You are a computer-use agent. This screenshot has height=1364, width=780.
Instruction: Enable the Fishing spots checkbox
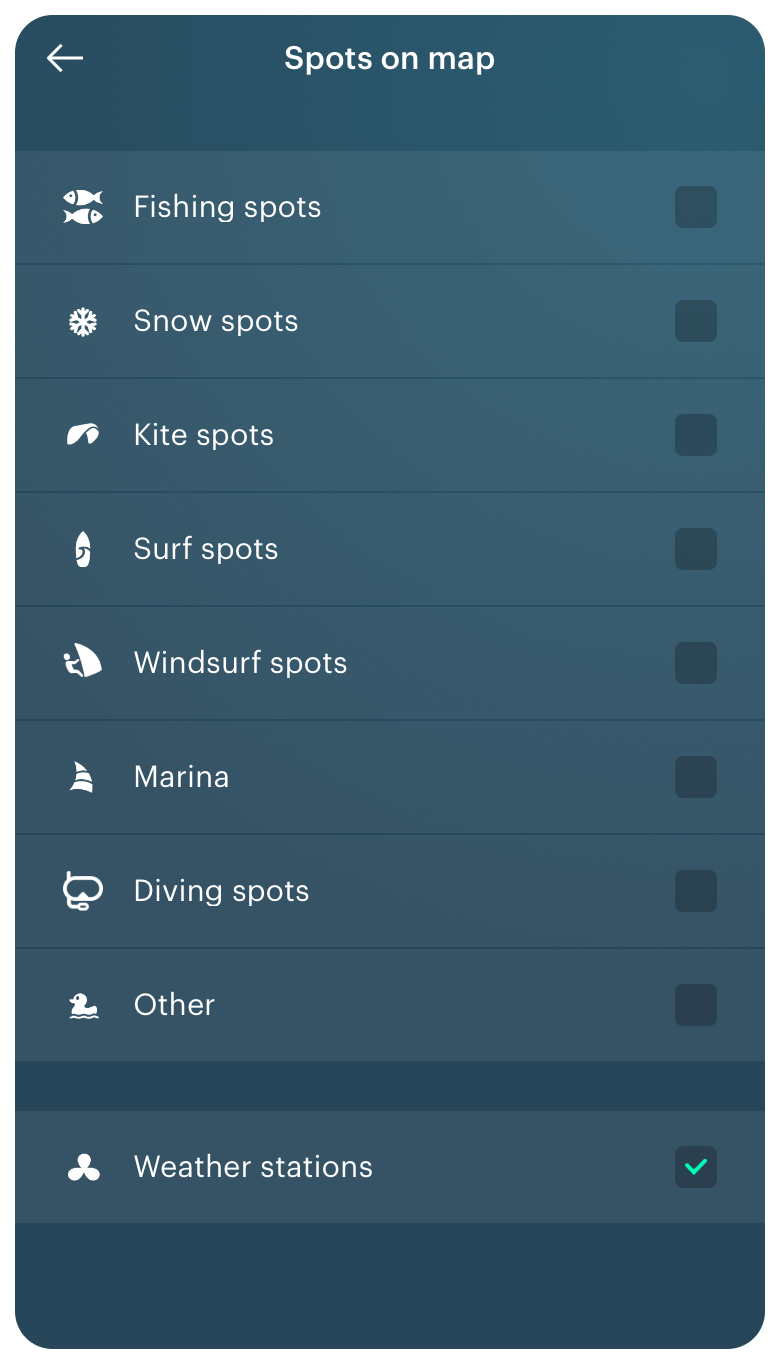[696, 207]
